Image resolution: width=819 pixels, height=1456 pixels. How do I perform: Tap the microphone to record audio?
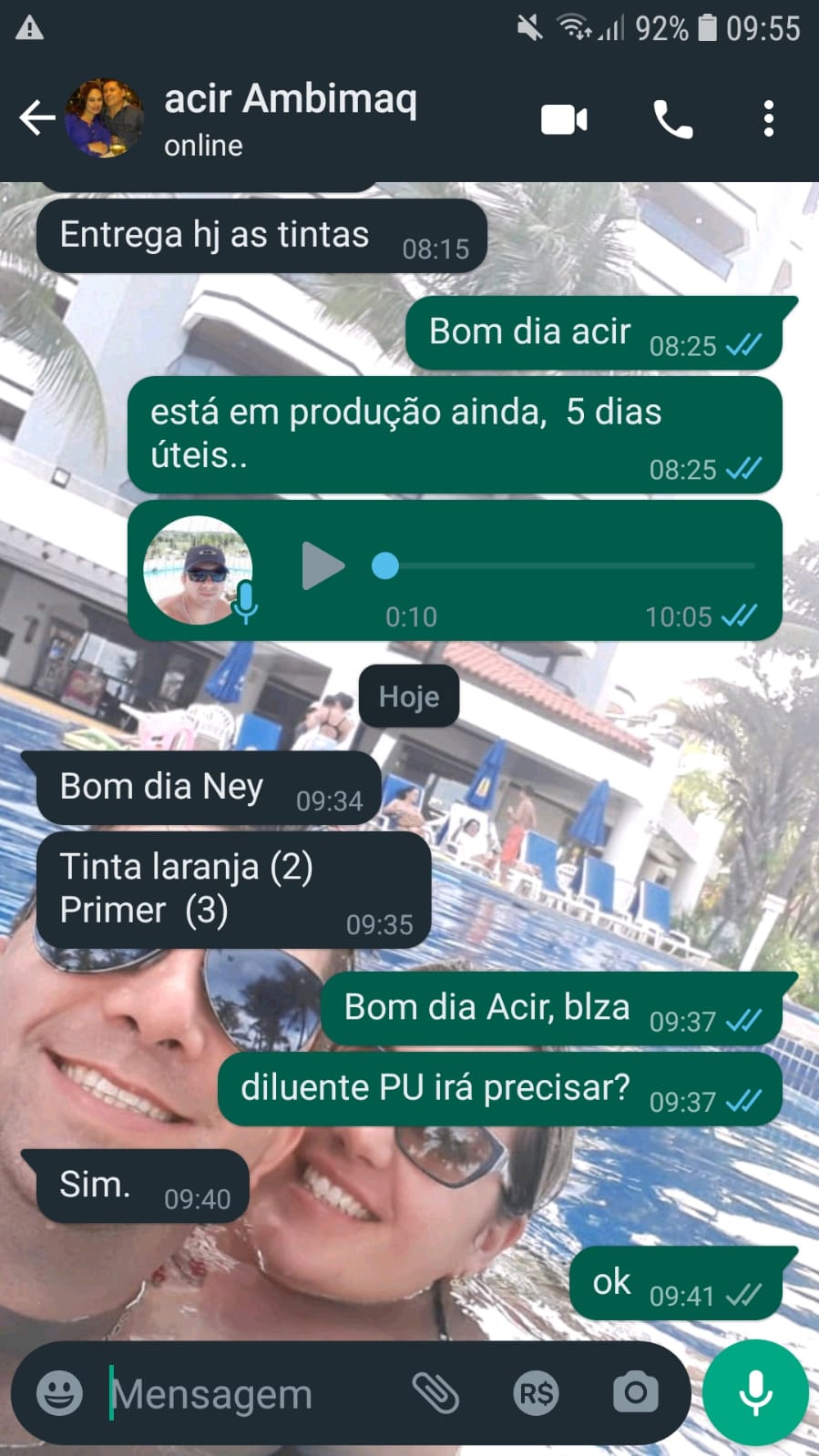pos(755,1393)
